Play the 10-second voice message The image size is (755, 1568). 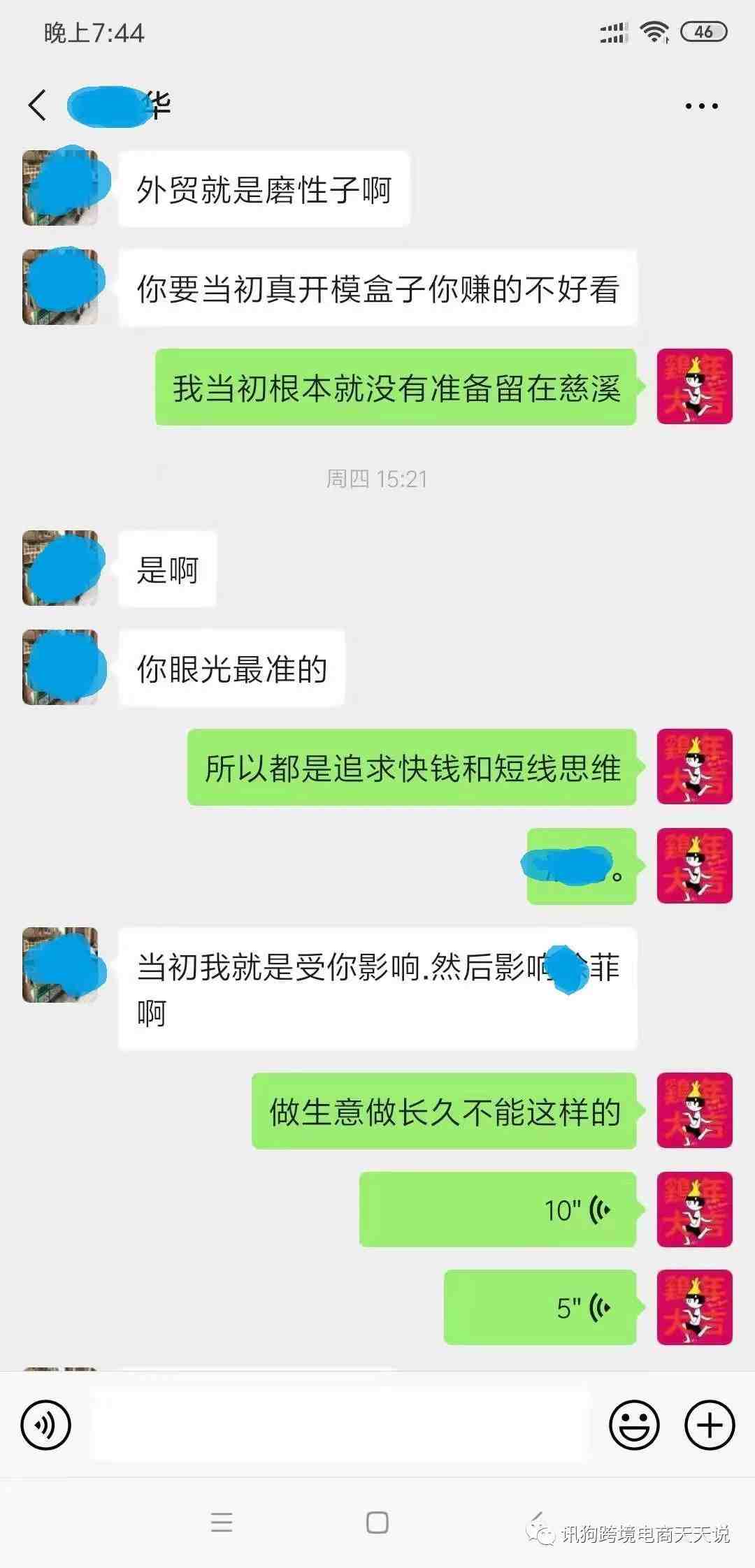pos(498,1210)
